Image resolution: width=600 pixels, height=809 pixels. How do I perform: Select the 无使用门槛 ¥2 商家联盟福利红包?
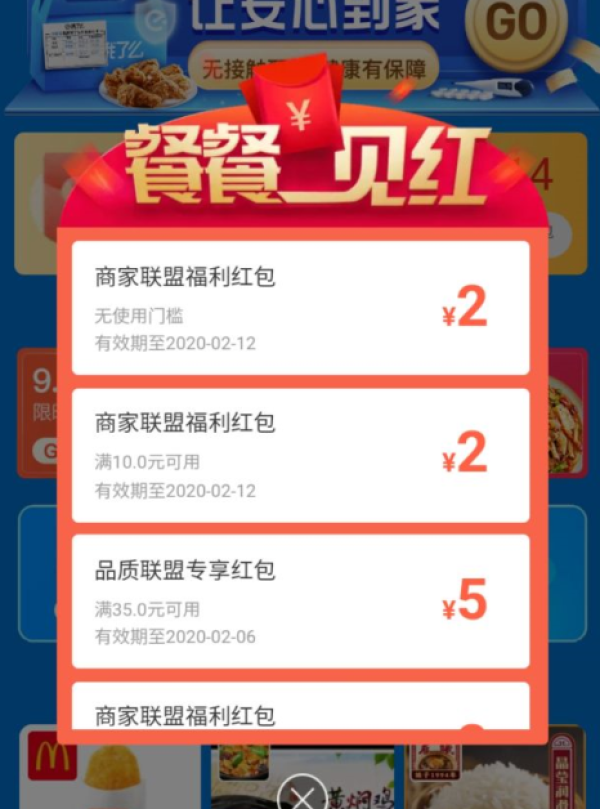click(300, 308)
